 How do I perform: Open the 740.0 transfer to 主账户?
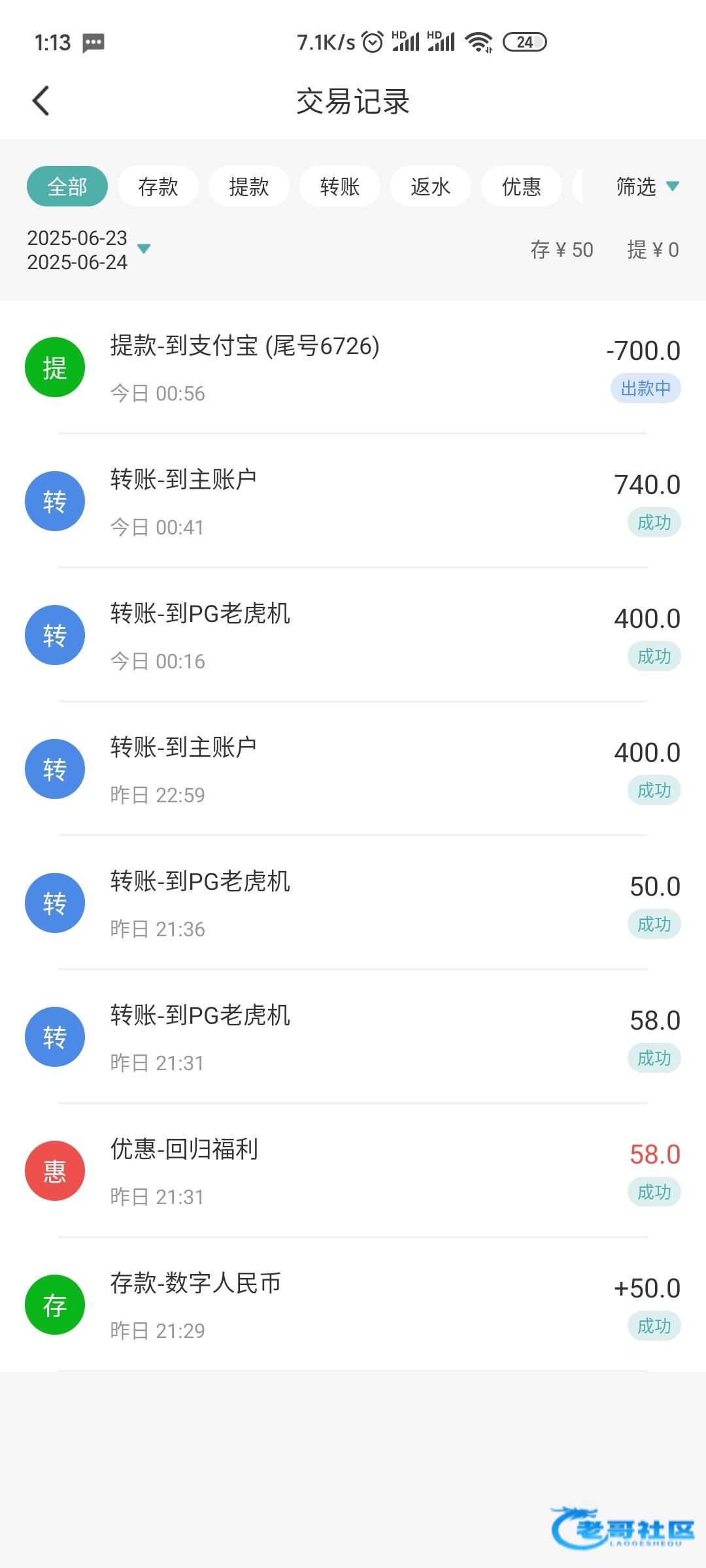[353, 501]
